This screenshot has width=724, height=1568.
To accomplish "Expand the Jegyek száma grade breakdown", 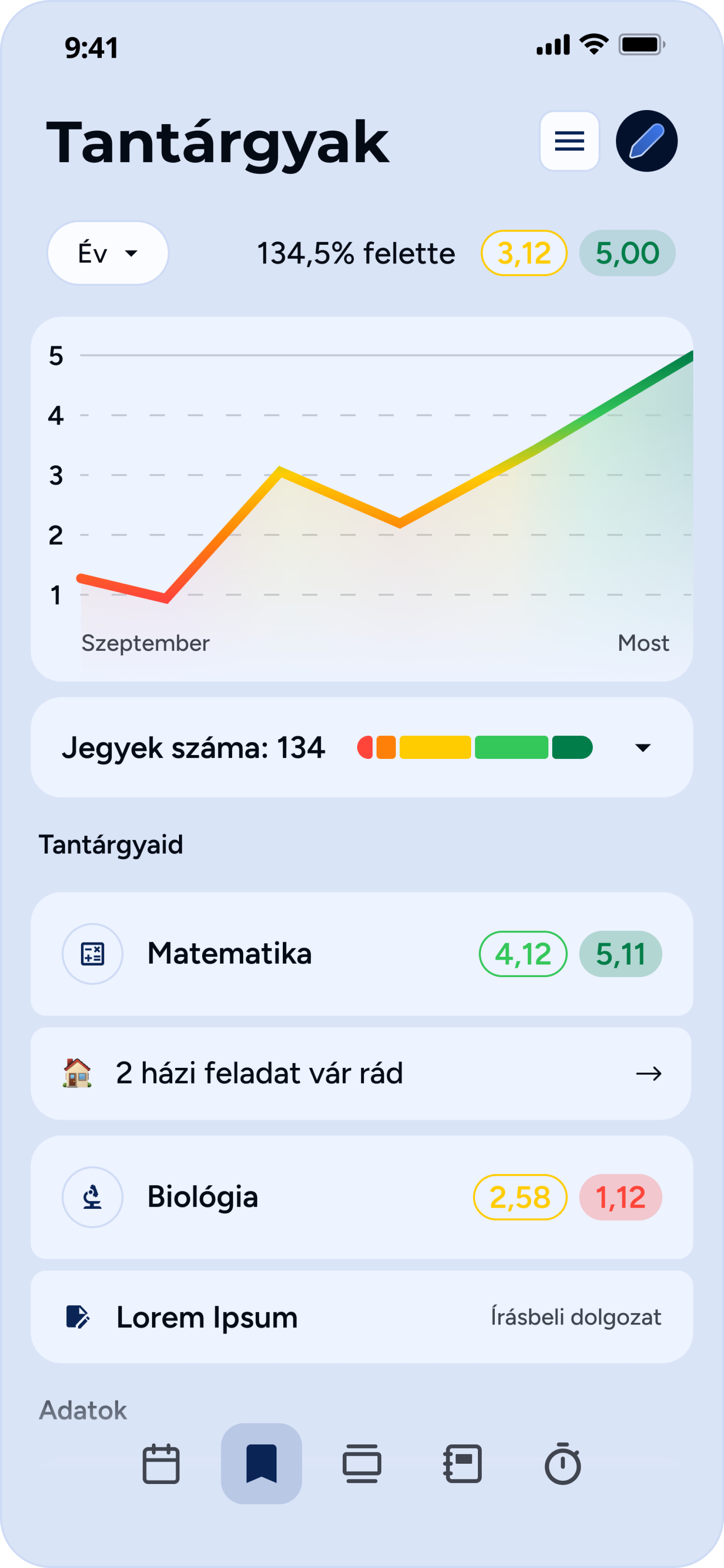I will click(643, 747).
